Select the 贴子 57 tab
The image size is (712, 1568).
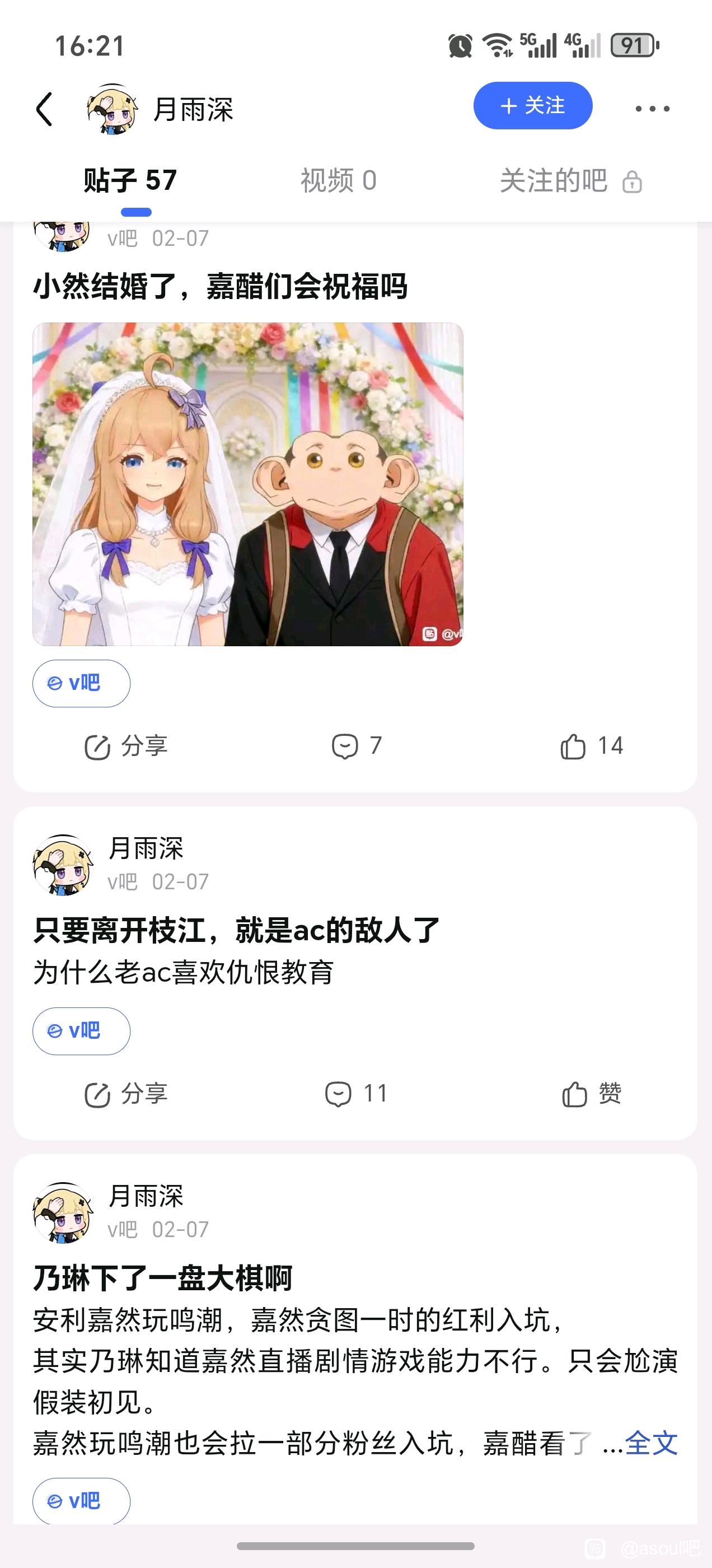click(x=130, y=181)
